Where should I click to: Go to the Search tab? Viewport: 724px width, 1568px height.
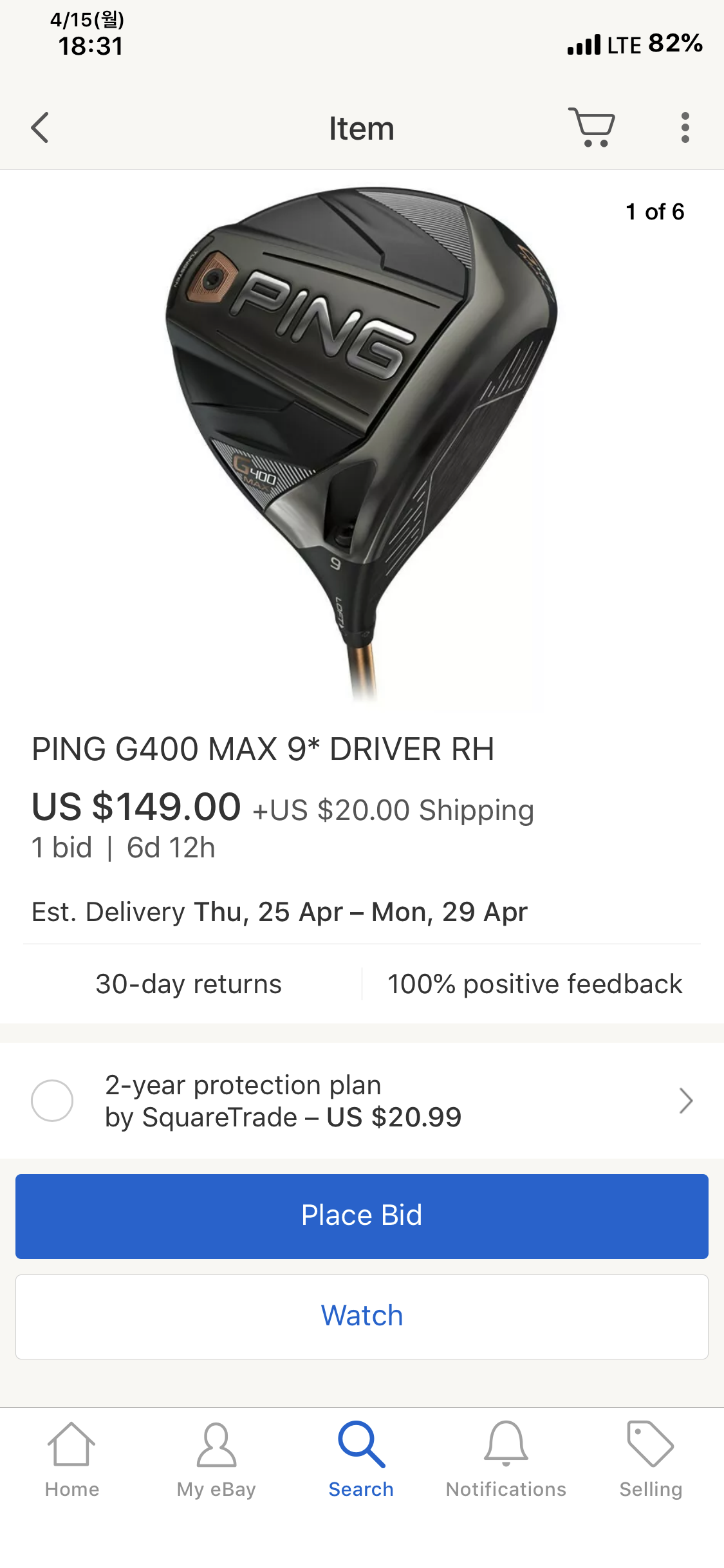pos(361,1461)
